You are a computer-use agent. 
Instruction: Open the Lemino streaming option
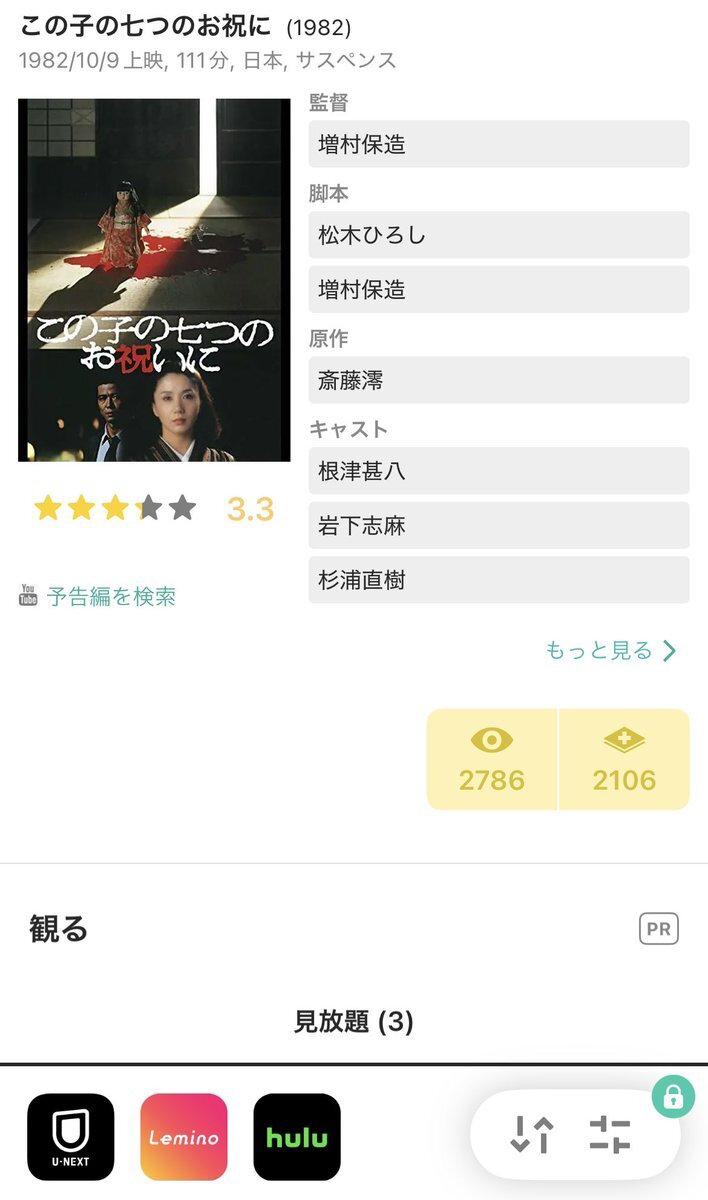[184, 1137]
